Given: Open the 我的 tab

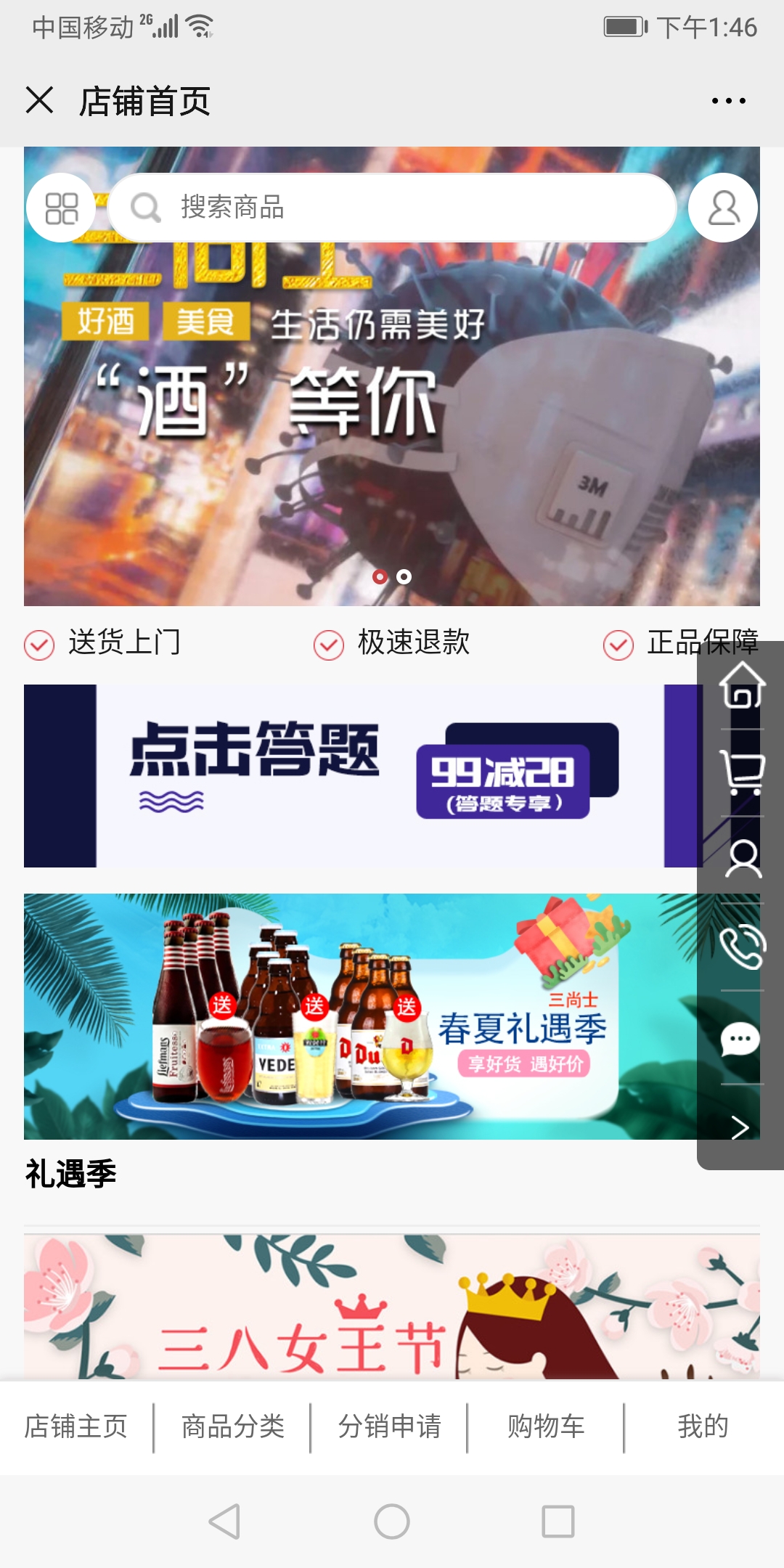Looking at the screenshot, I should (703, 1427).
